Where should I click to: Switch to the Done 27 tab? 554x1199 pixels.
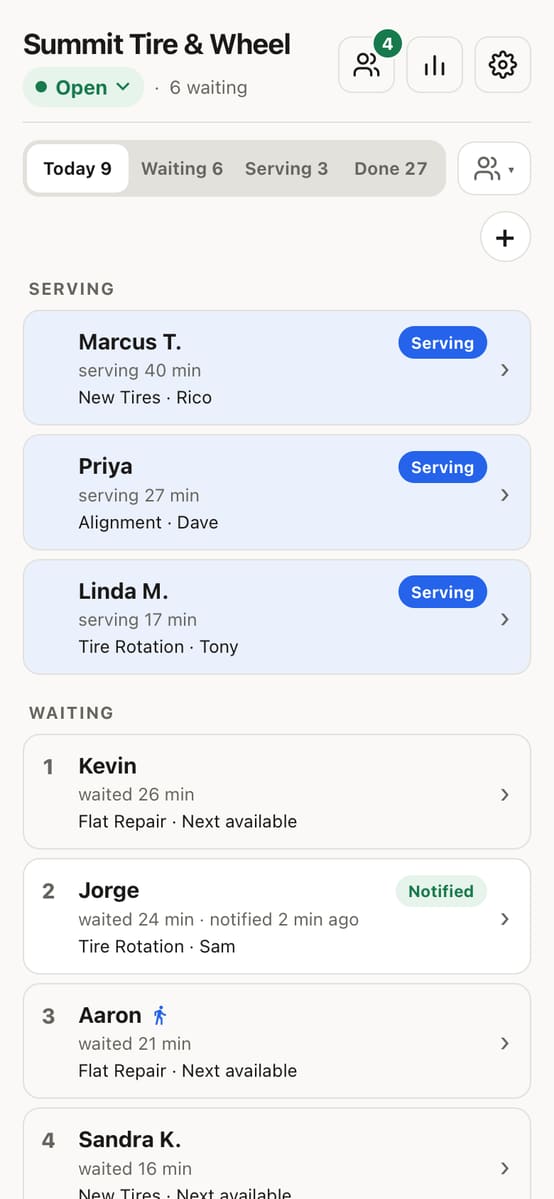pos(390,168)
